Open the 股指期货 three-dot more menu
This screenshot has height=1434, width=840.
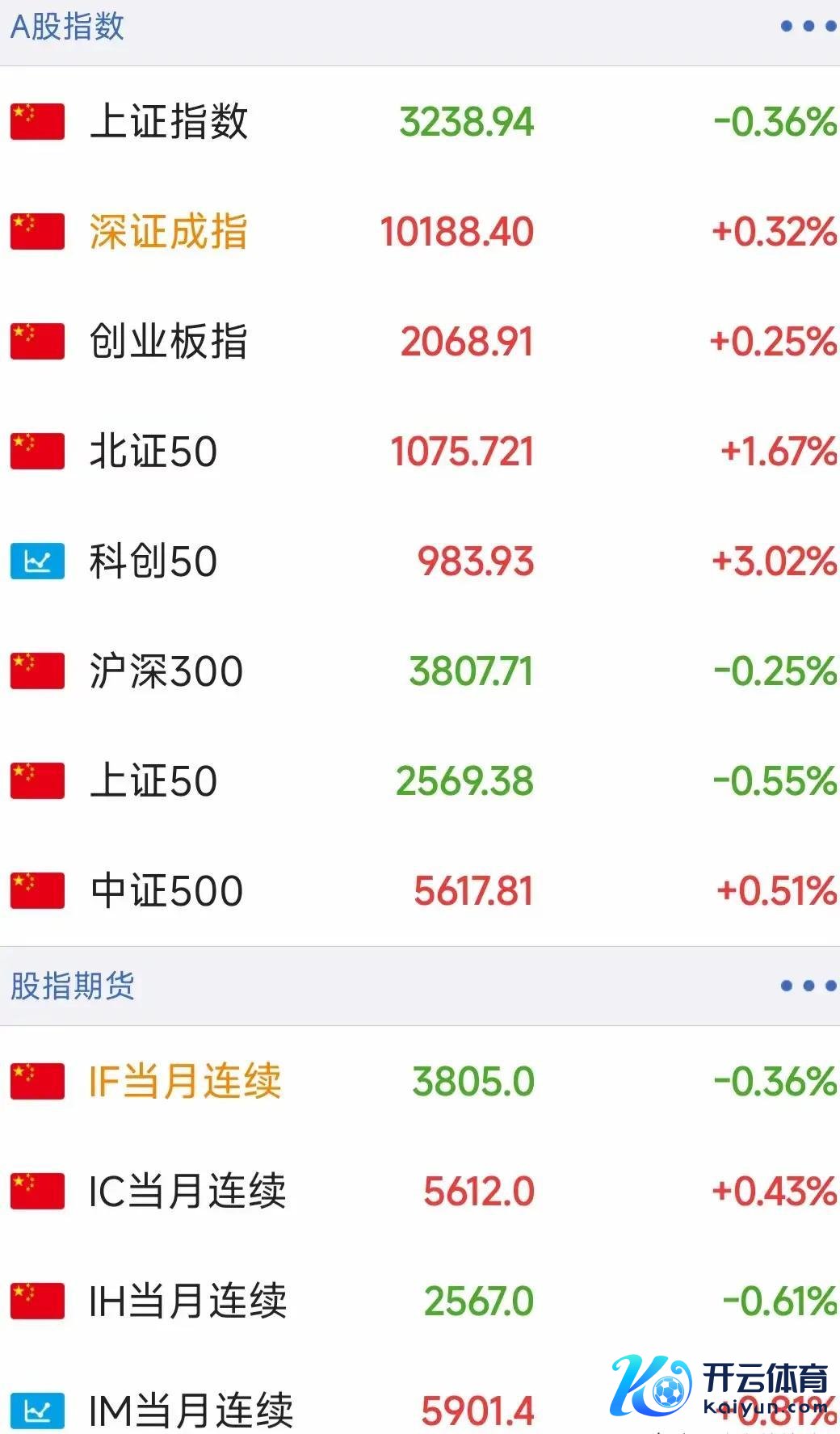click(808, 986)
